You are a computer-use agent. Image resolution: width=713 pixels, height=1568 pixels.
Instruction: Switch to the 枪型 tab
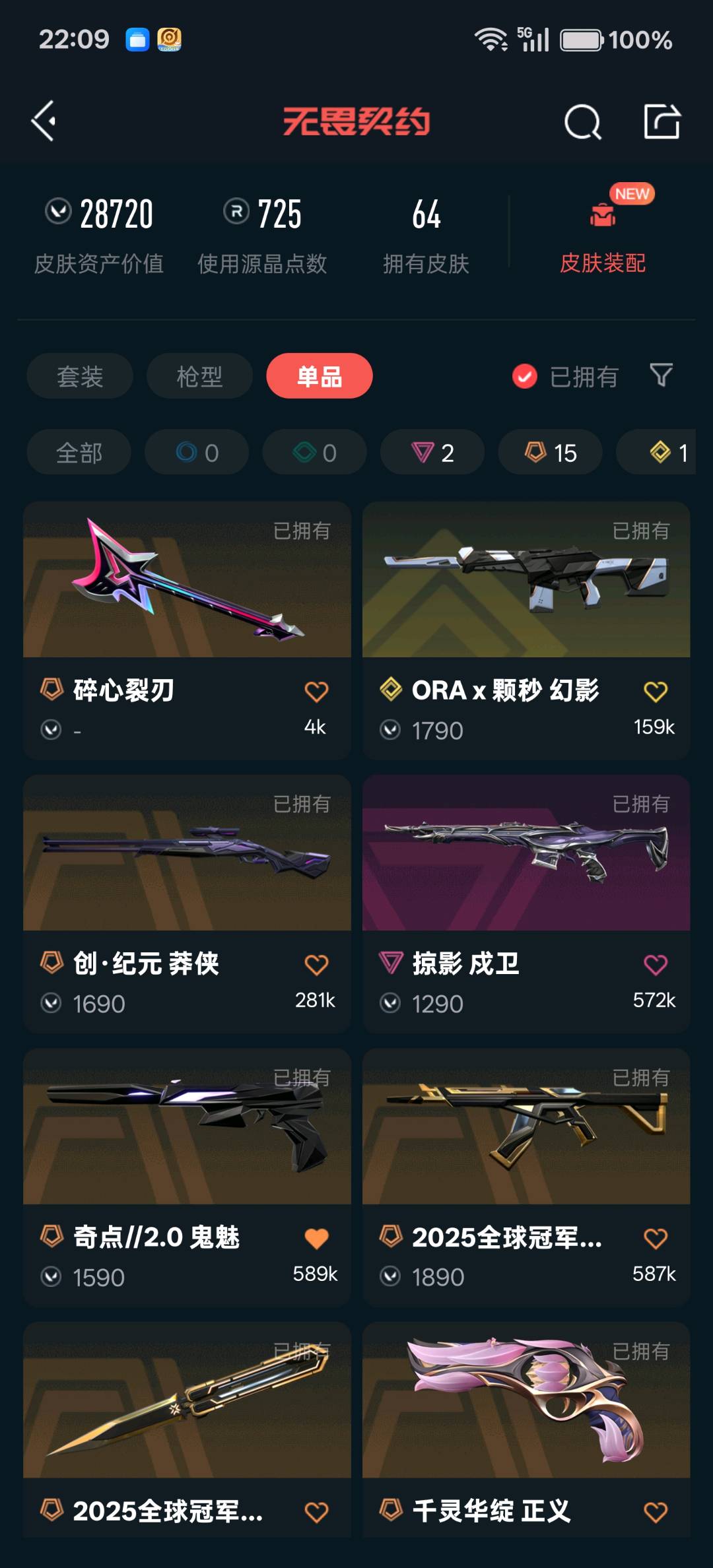(x=199, y=376)
